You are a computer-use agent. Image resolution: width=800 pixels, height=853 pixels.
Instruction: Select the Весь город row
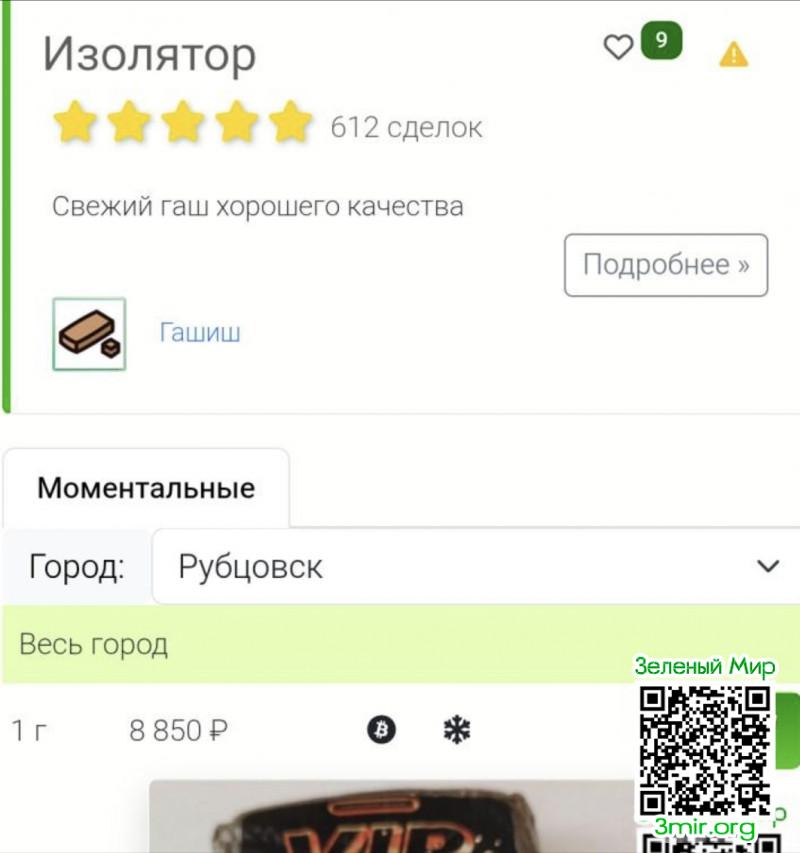300,644
